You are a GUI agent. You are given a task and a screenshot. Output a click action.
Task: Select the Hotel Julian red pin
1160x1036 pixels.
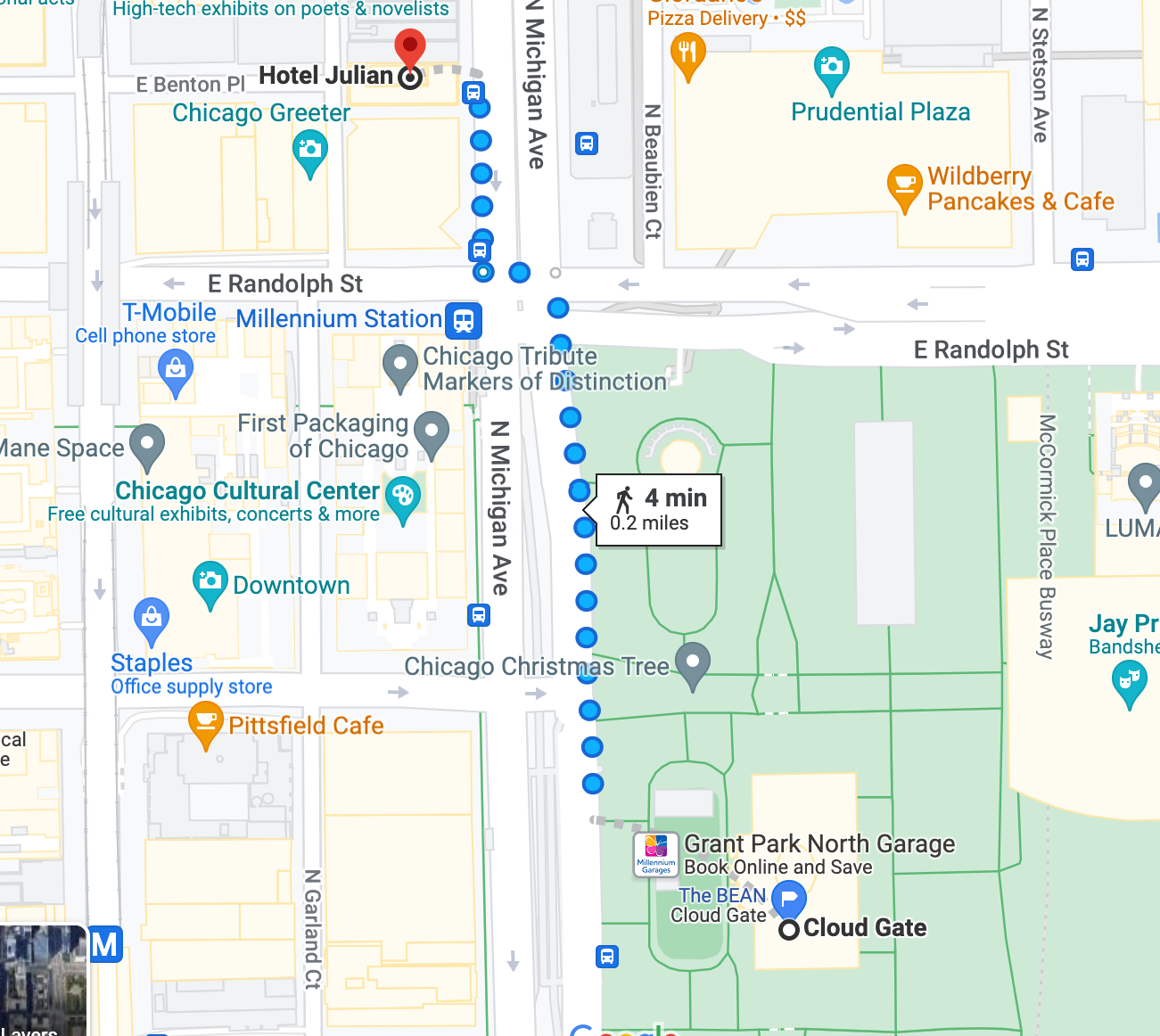(410, 47)
